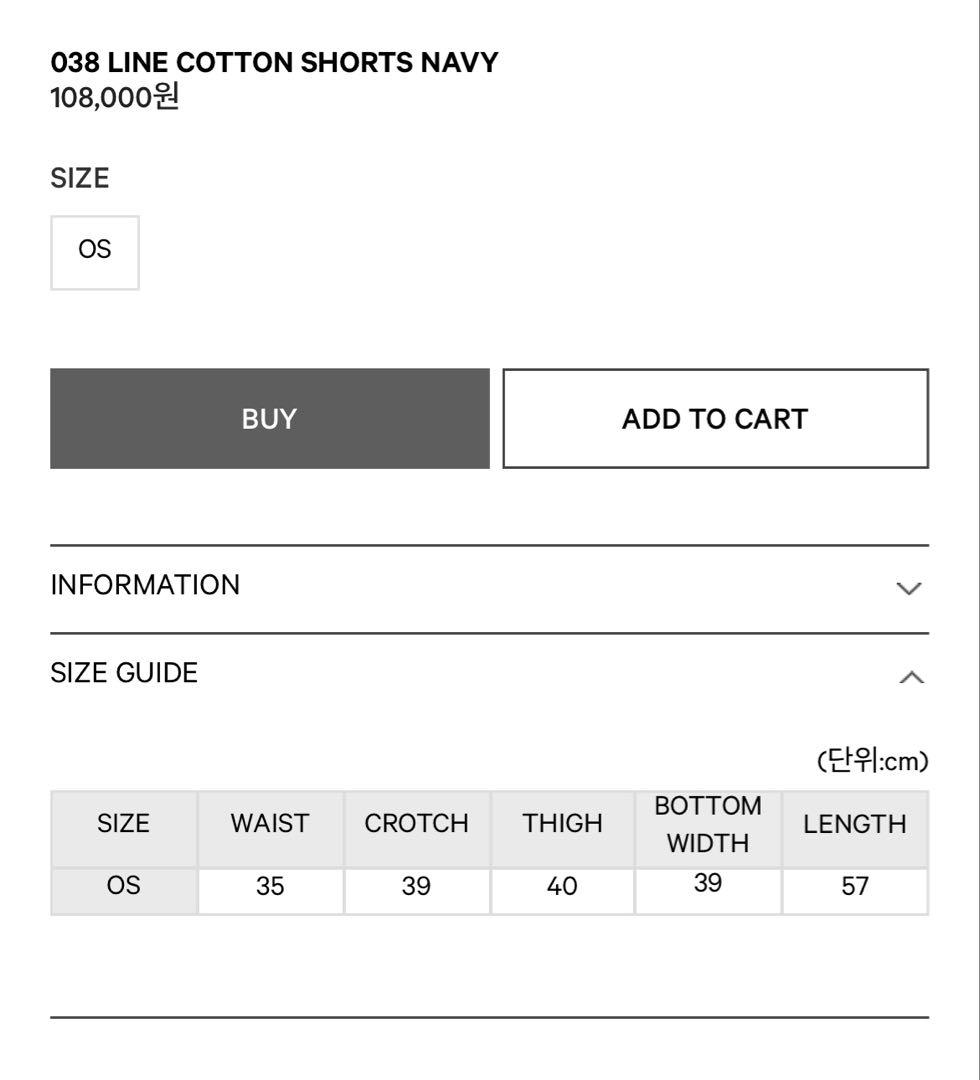The height and width of the screenshot is (1080, 980).
Task: Click the waist measurement value 35
Action: pos(270,886)
